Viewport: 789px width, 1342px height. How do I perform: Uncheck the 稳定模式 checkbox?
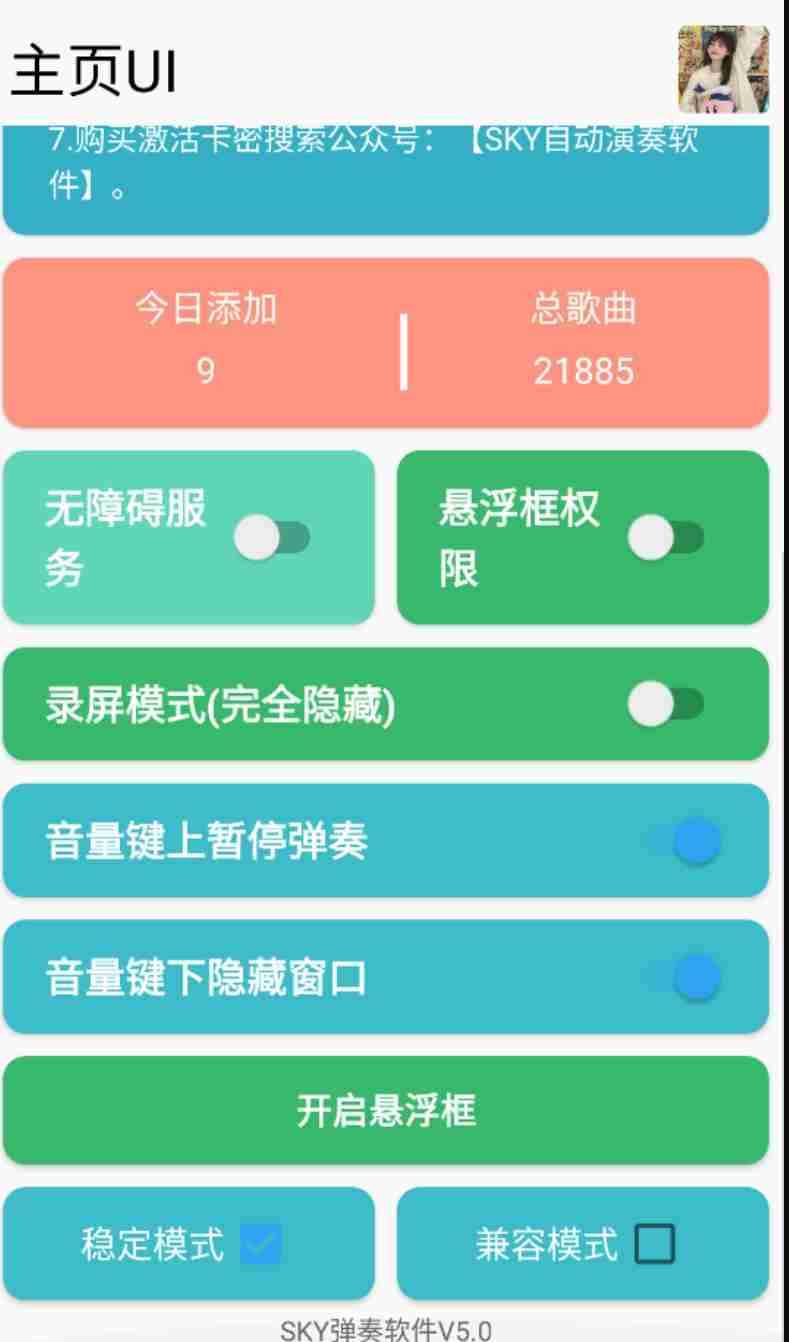(x=261, y=1244)
